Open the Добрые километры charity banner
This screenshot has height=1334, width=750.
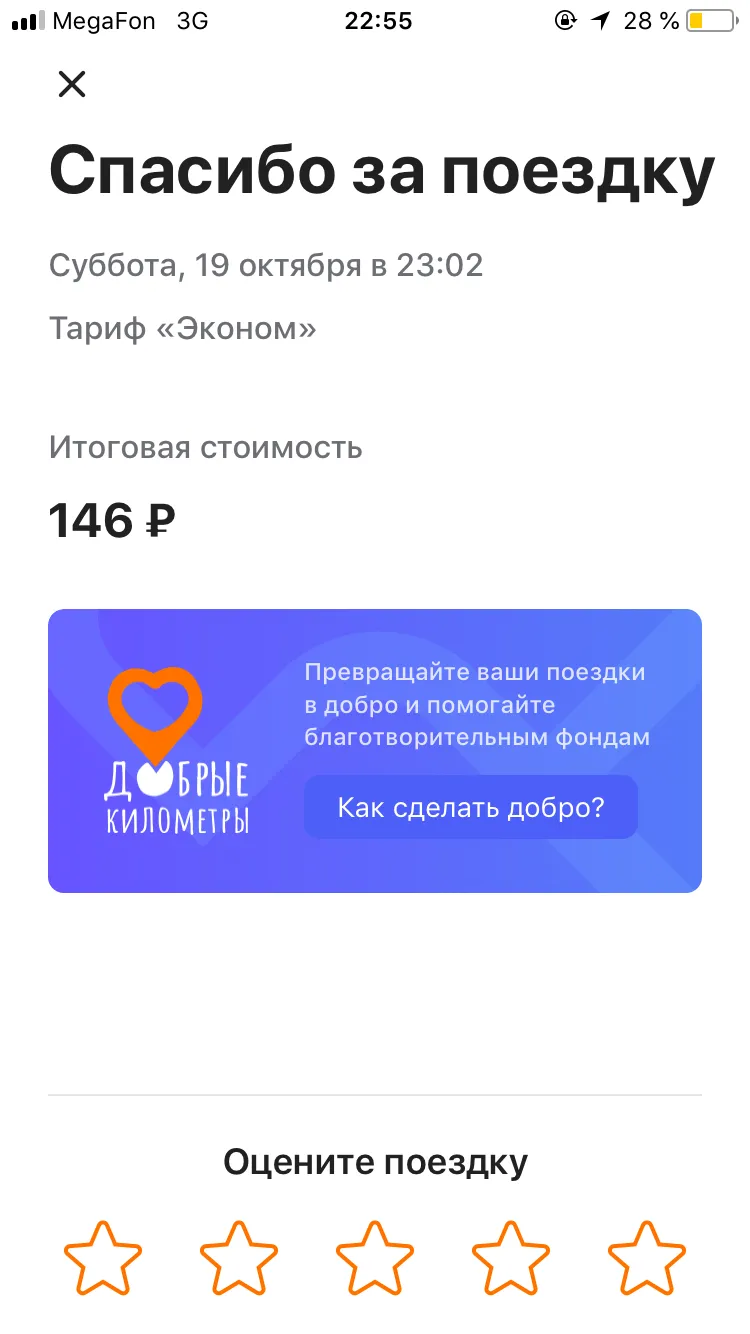(x=375, y=751)
